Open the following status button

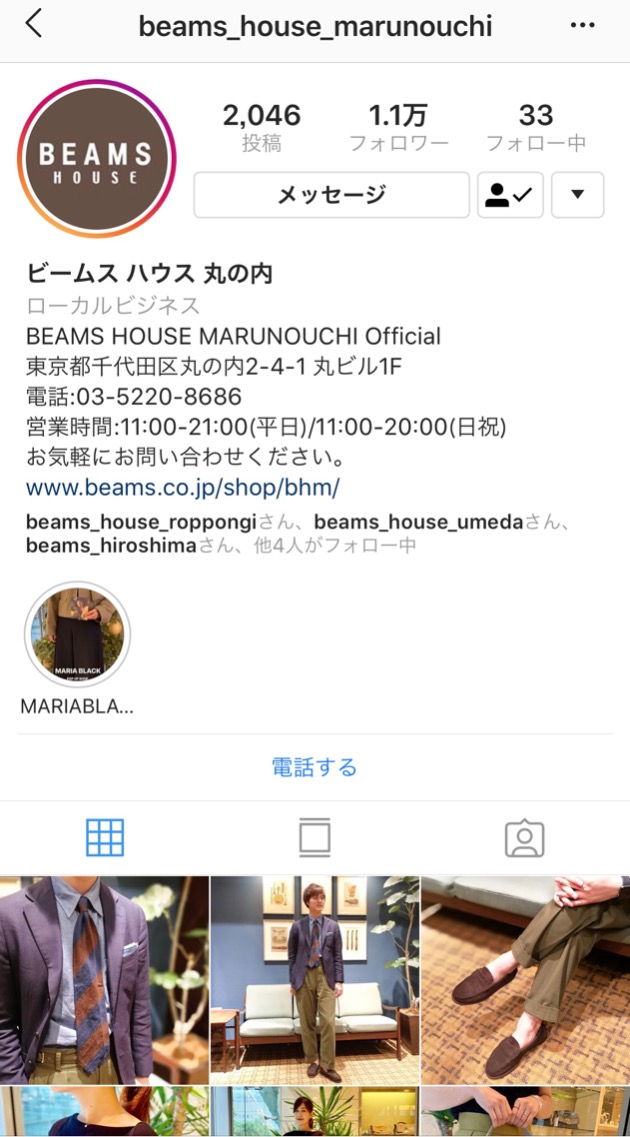pyautogui.click(x=510, y=195)
